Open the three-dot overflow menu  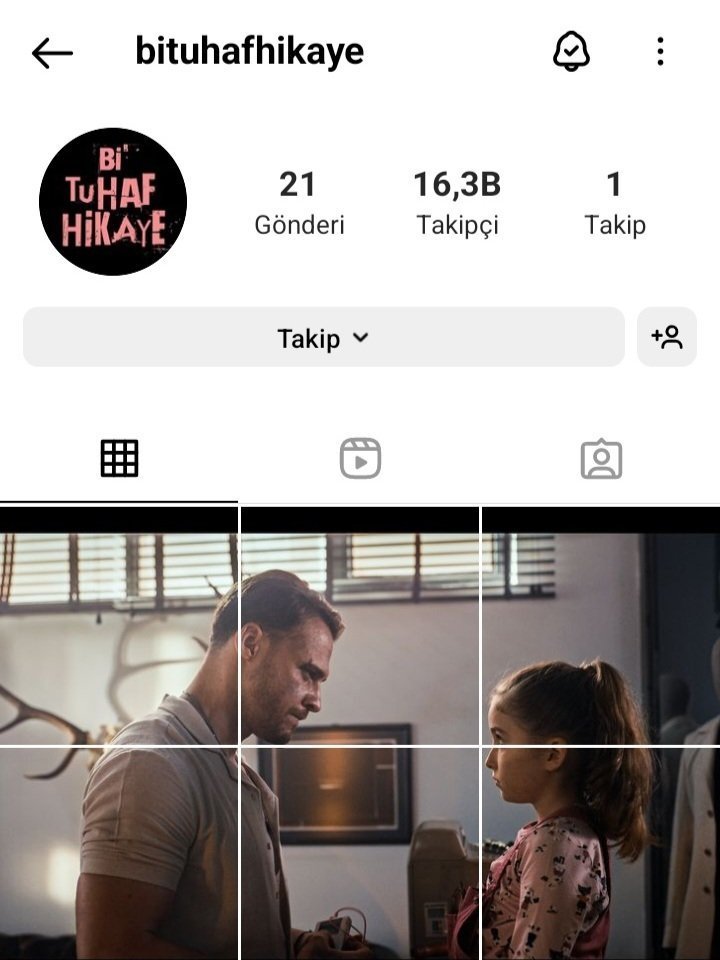pyautogui.click(x=660, y=52)
